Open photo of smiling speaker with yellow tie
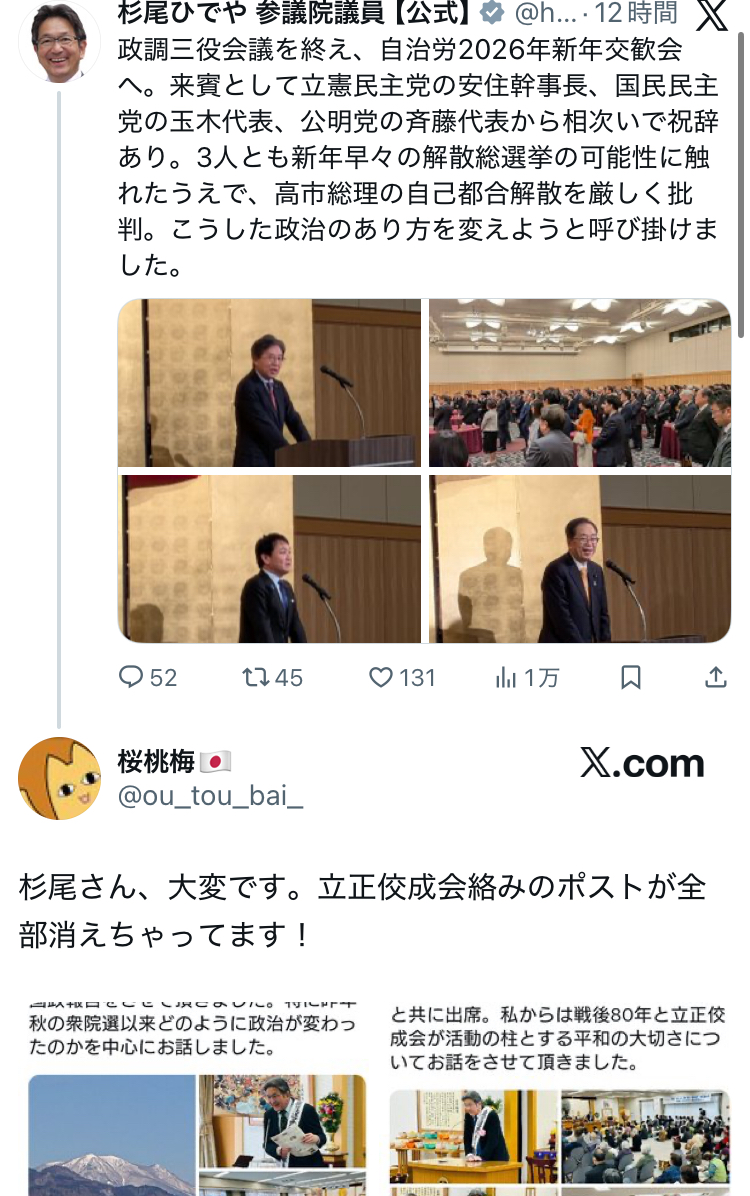 click(x=580, y=559)
